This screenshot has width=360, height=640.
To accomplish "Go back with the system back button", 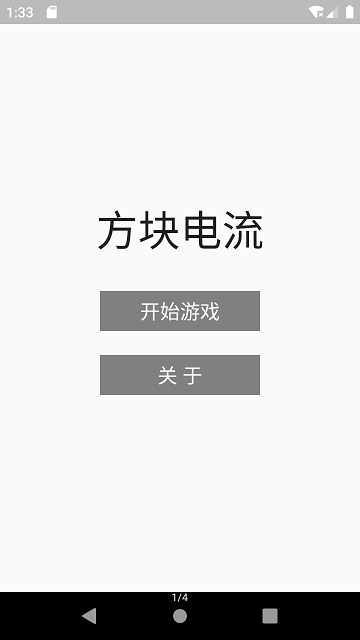I will click(89, 616).
